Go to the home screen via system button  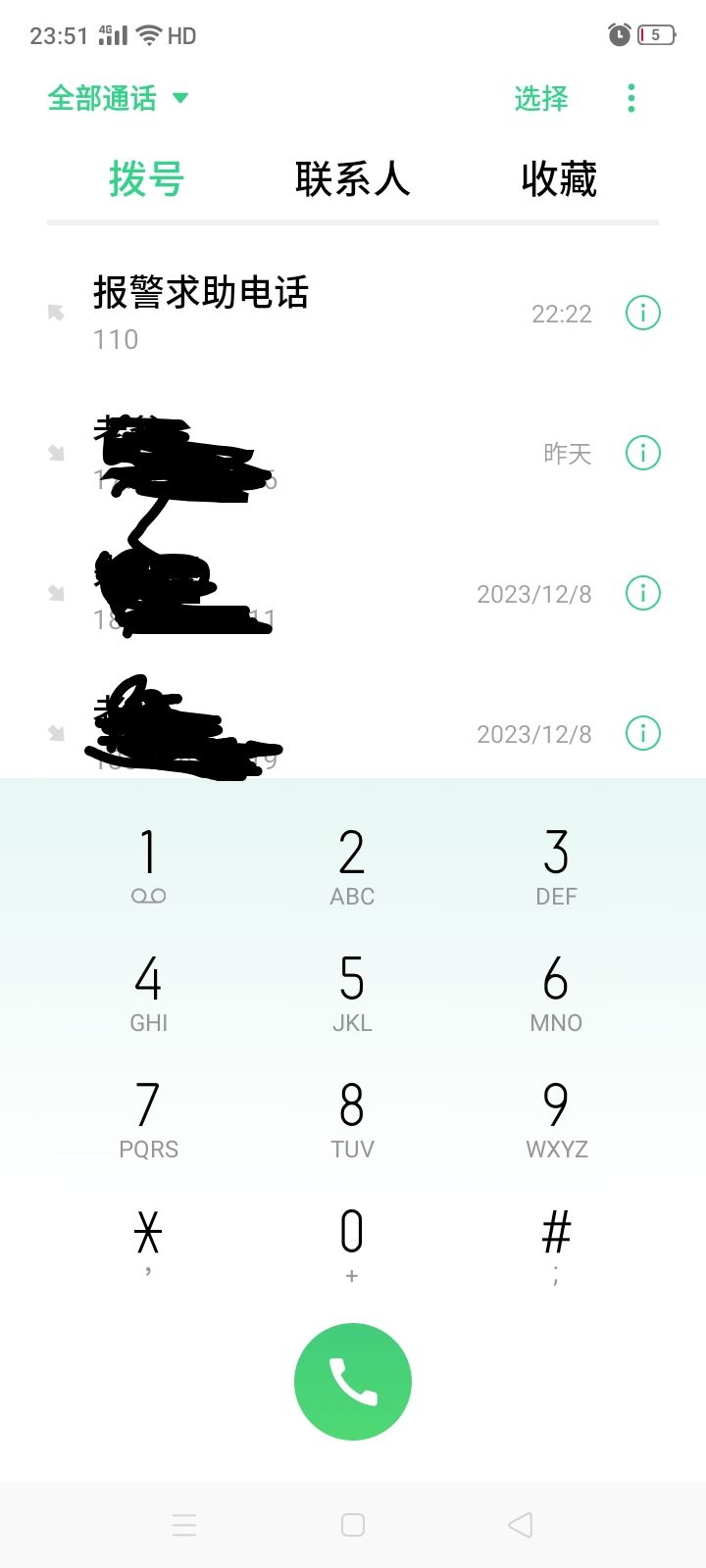coord(353,1525)
